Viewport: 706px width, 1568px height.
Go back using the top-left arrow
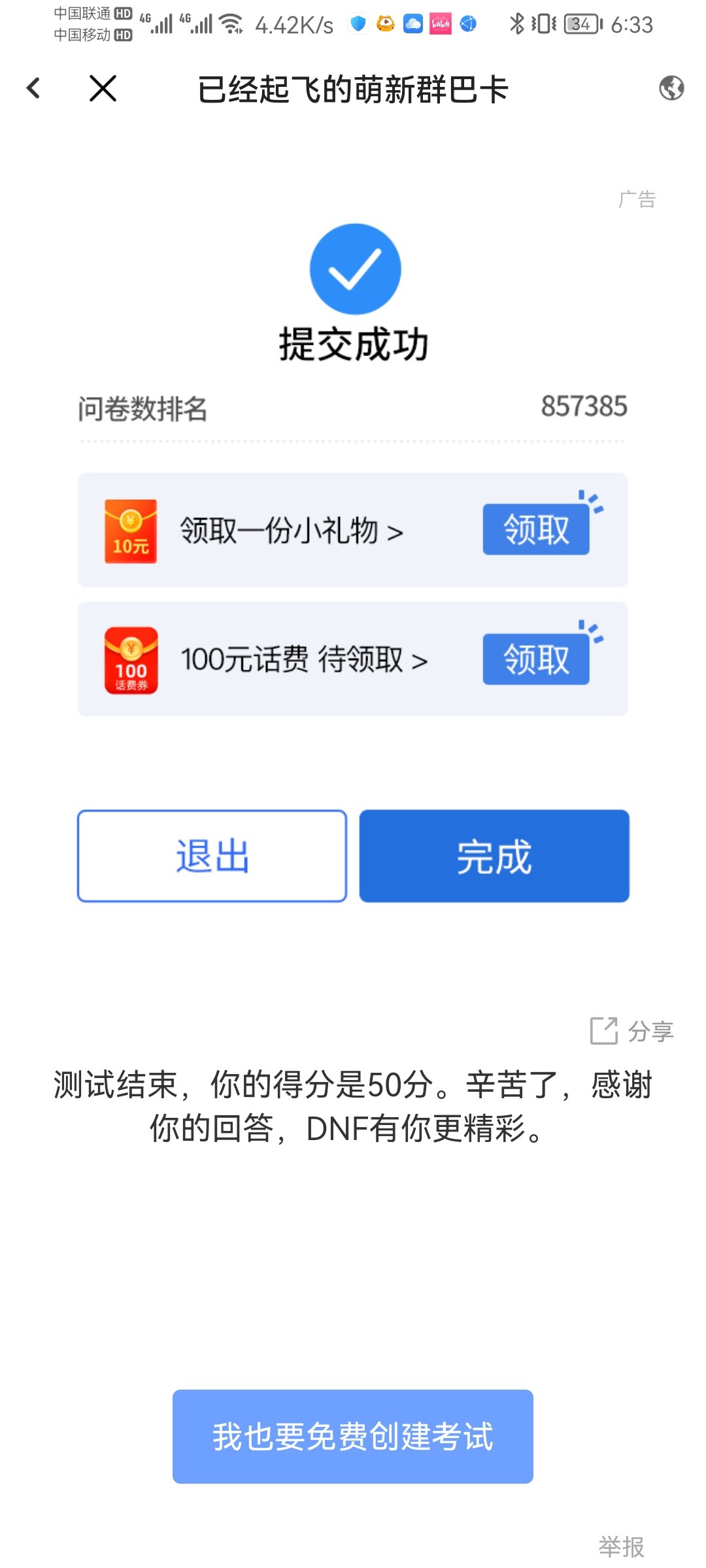click(x=33, y=88)
